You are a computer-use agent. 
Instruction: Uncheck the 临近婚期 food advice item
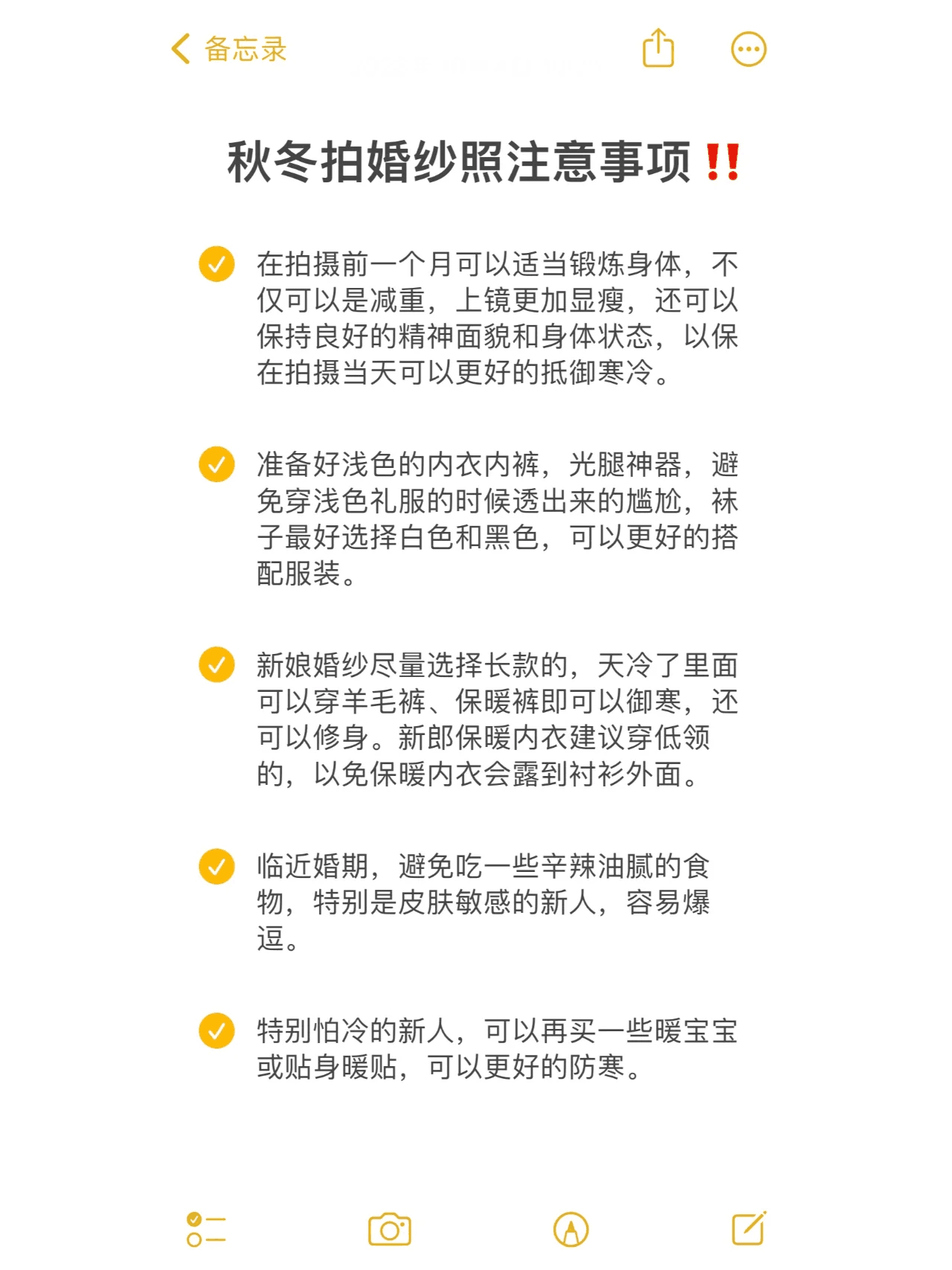(216, 867)
